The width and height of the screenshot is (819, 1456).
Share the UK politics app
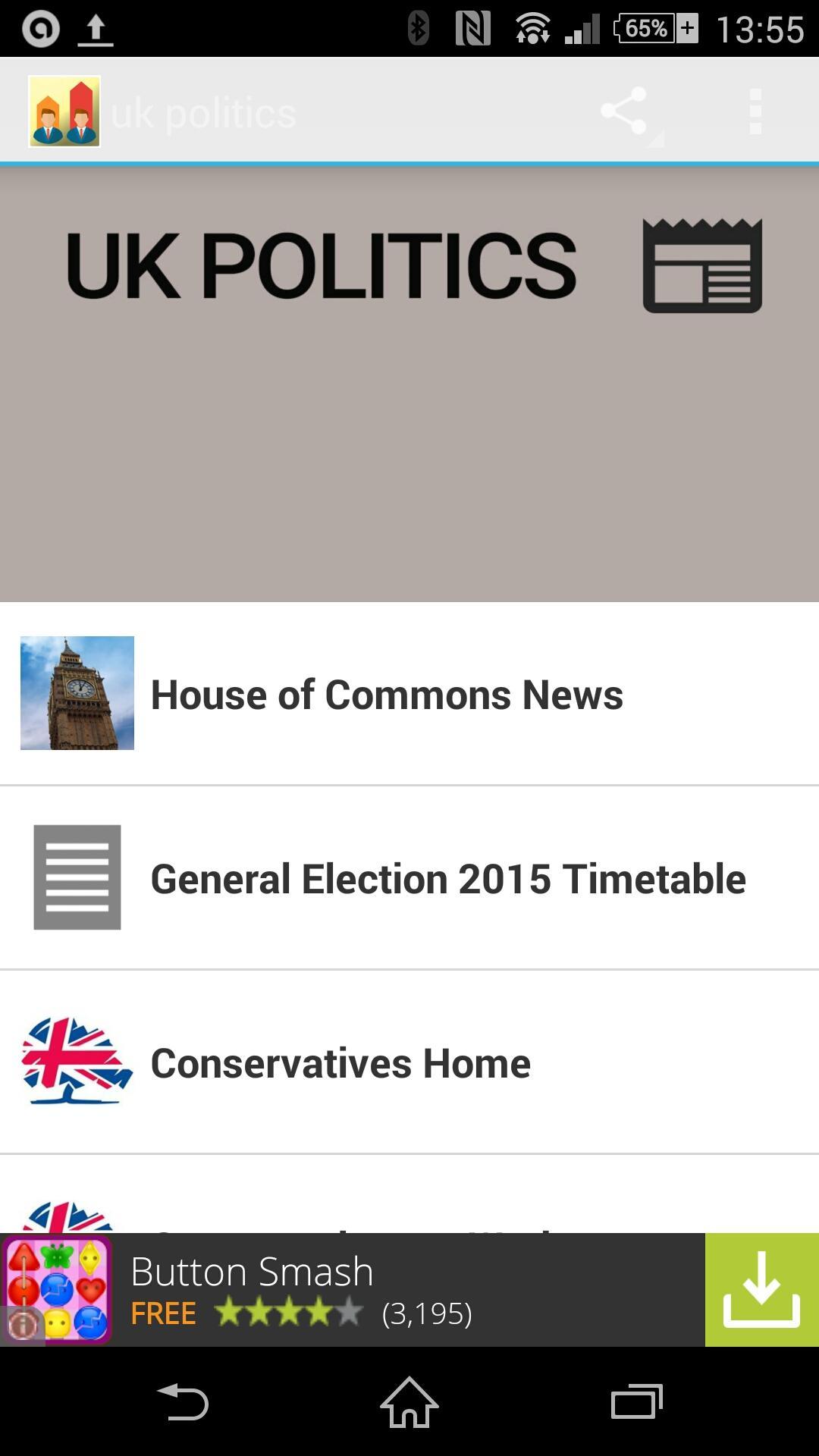coord(624,111)
